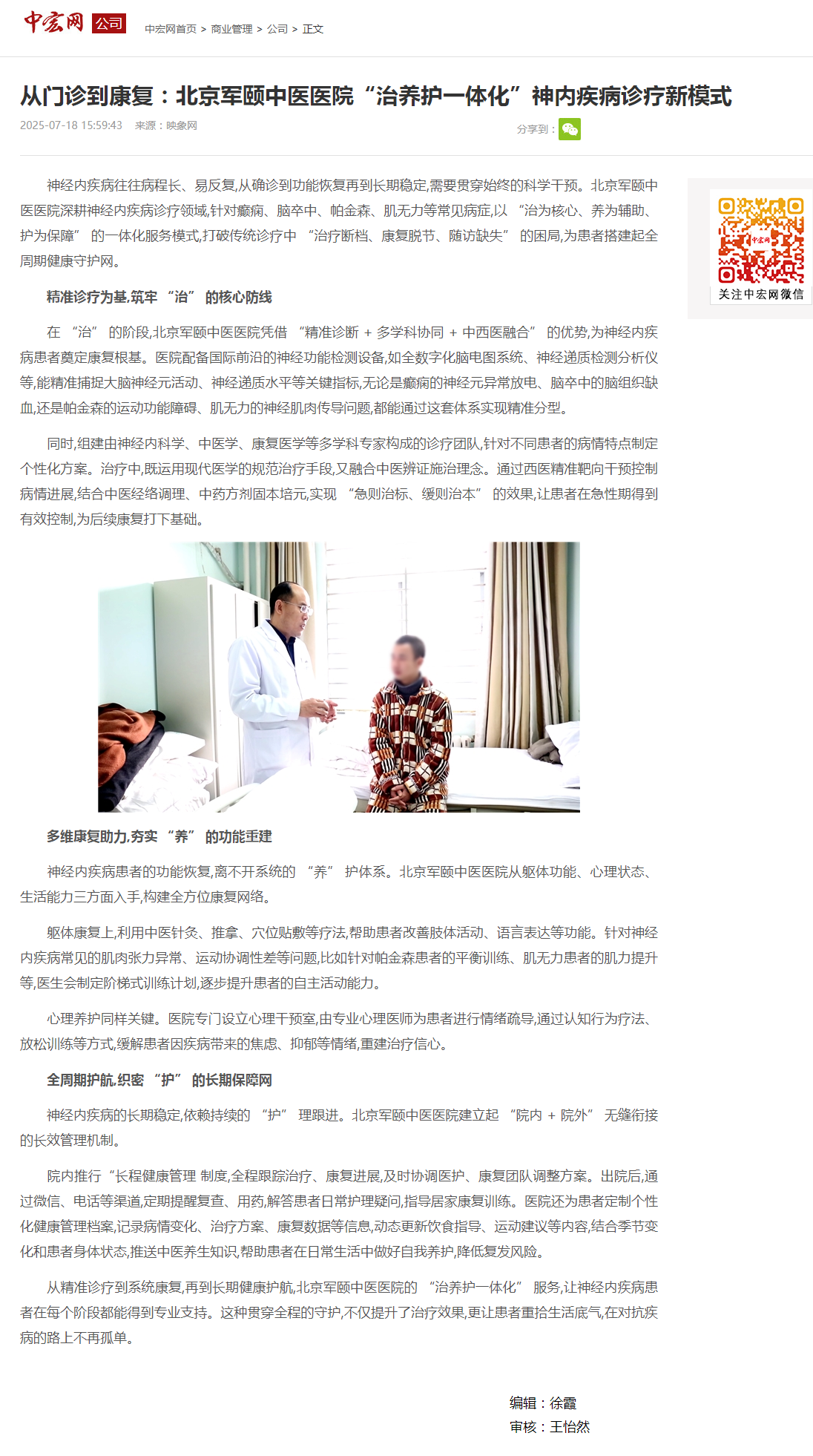This screenshot has width=813, height=1456.
Task: Open the 公司 breadcrumb link
Action: [x=277, y=29]
